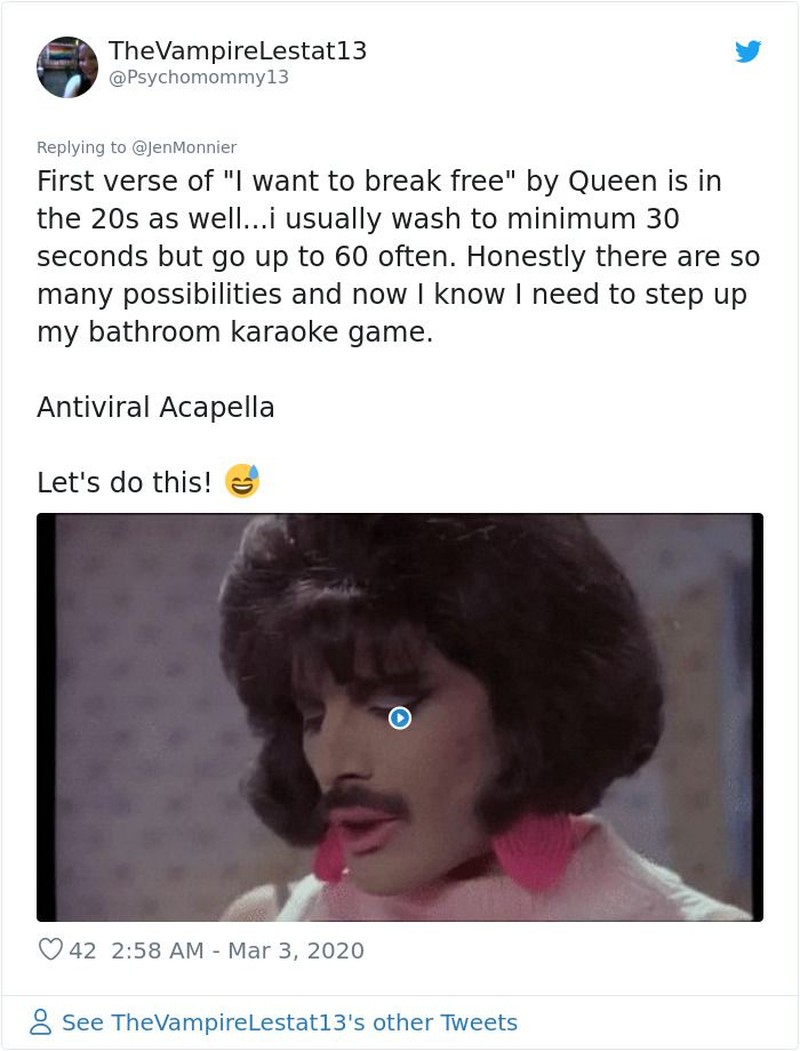See TheVampireLestat13's other Tweets

(x=289, y=1022)
